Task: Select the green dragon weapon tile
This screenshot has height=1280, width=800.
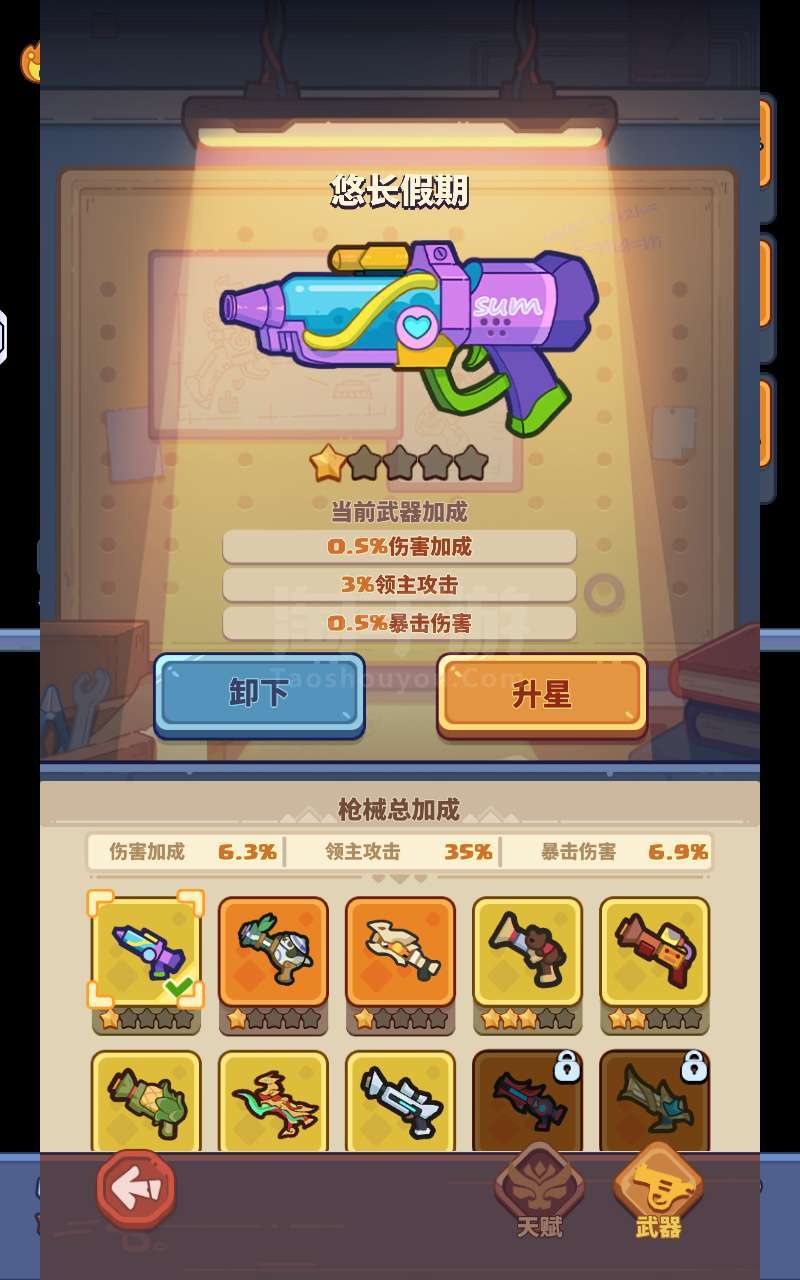Action: [x=273, y=1102]
